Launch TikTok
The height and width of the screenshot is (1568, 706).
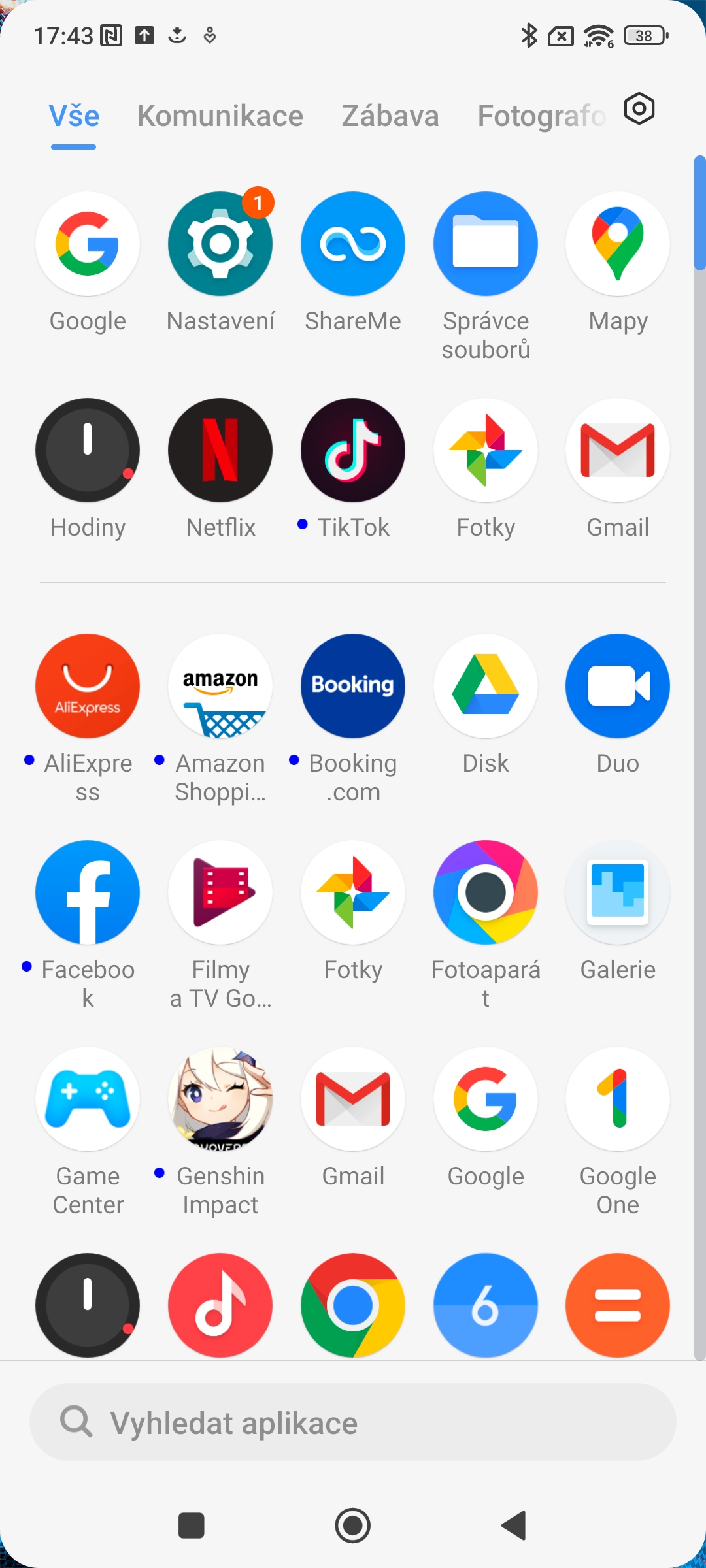(353, 450)
